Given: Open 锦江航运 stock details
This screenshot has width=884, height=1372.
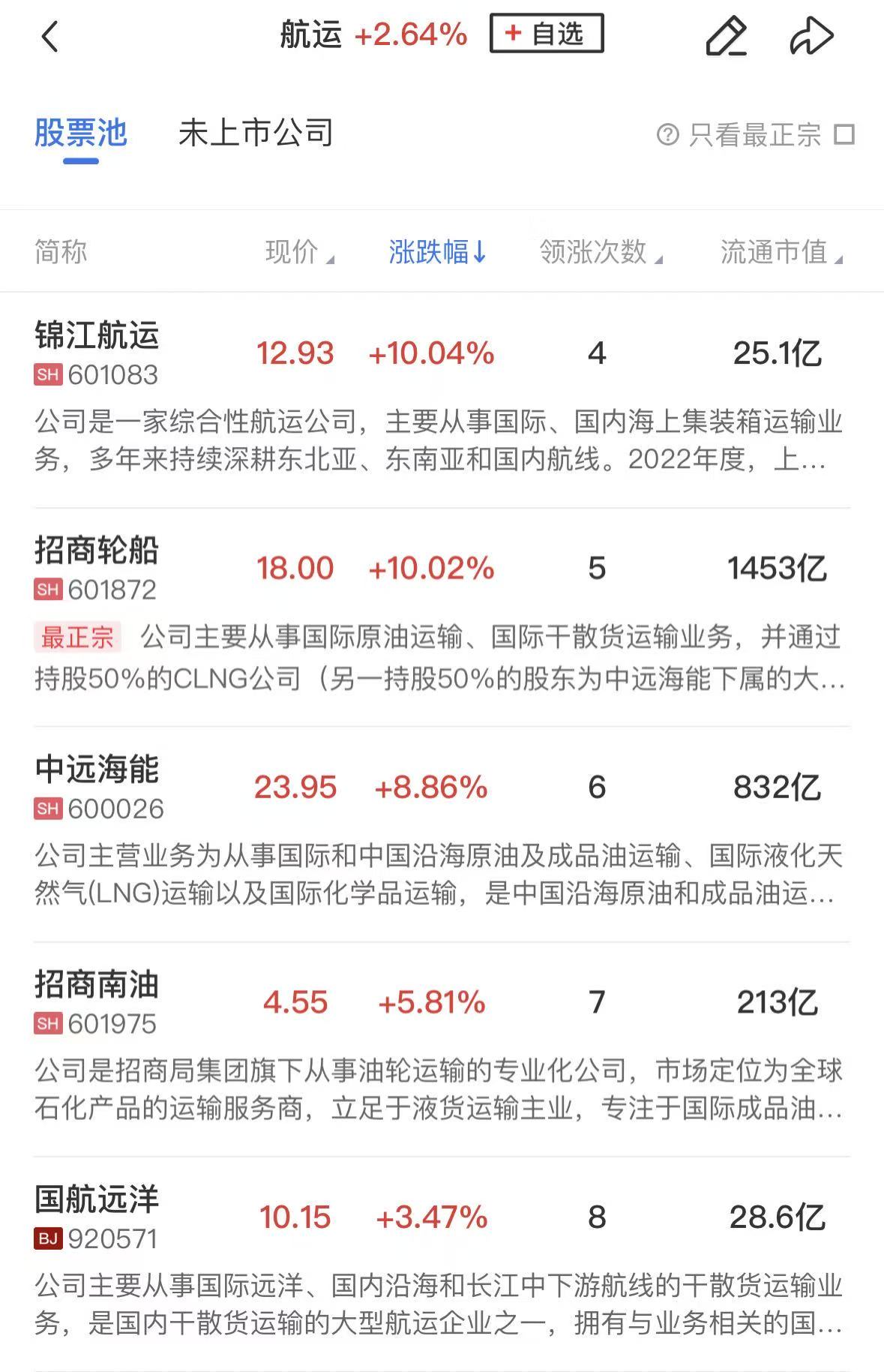Looking at the screenshot, I should point(97,335).
